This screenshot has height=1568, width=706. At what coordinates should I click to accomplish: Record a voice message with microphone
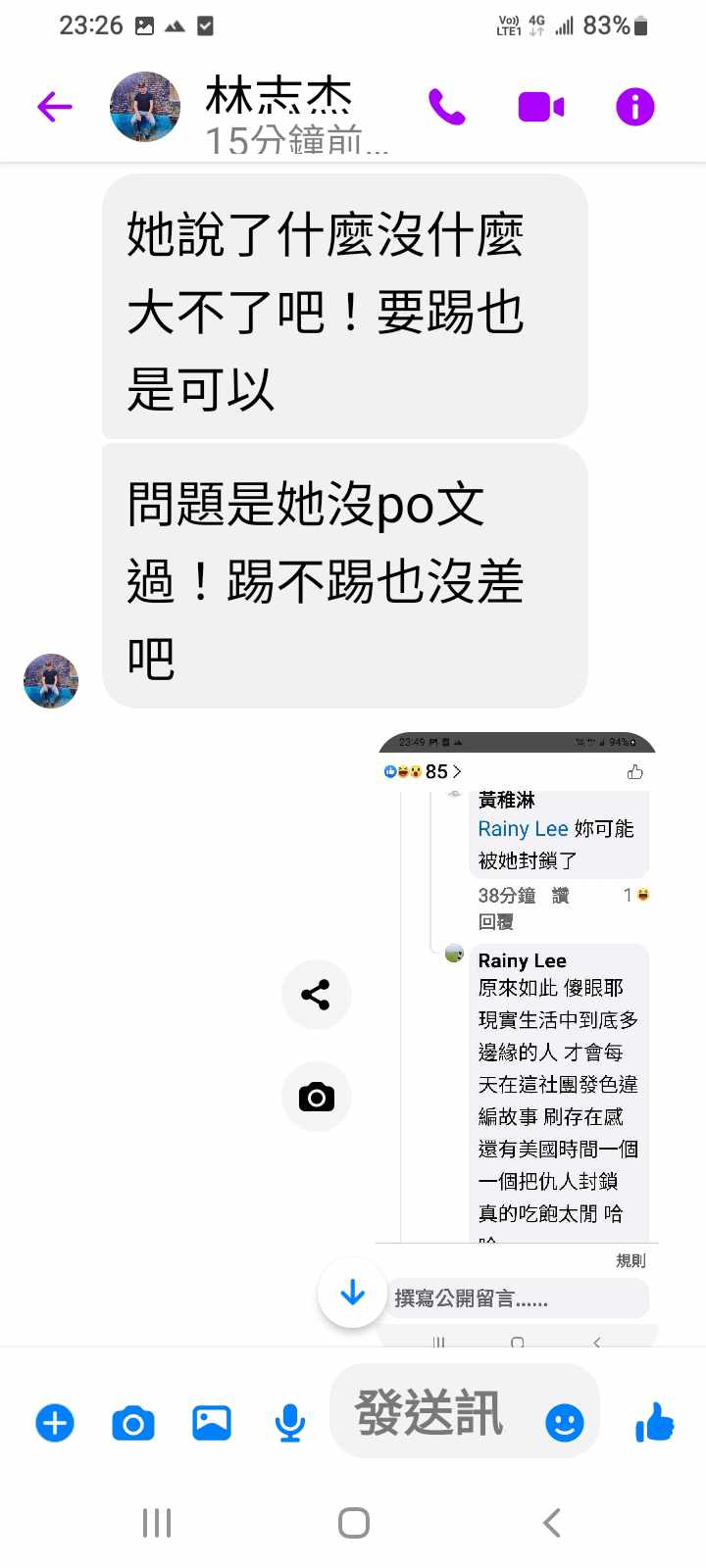coord(289,1422)
